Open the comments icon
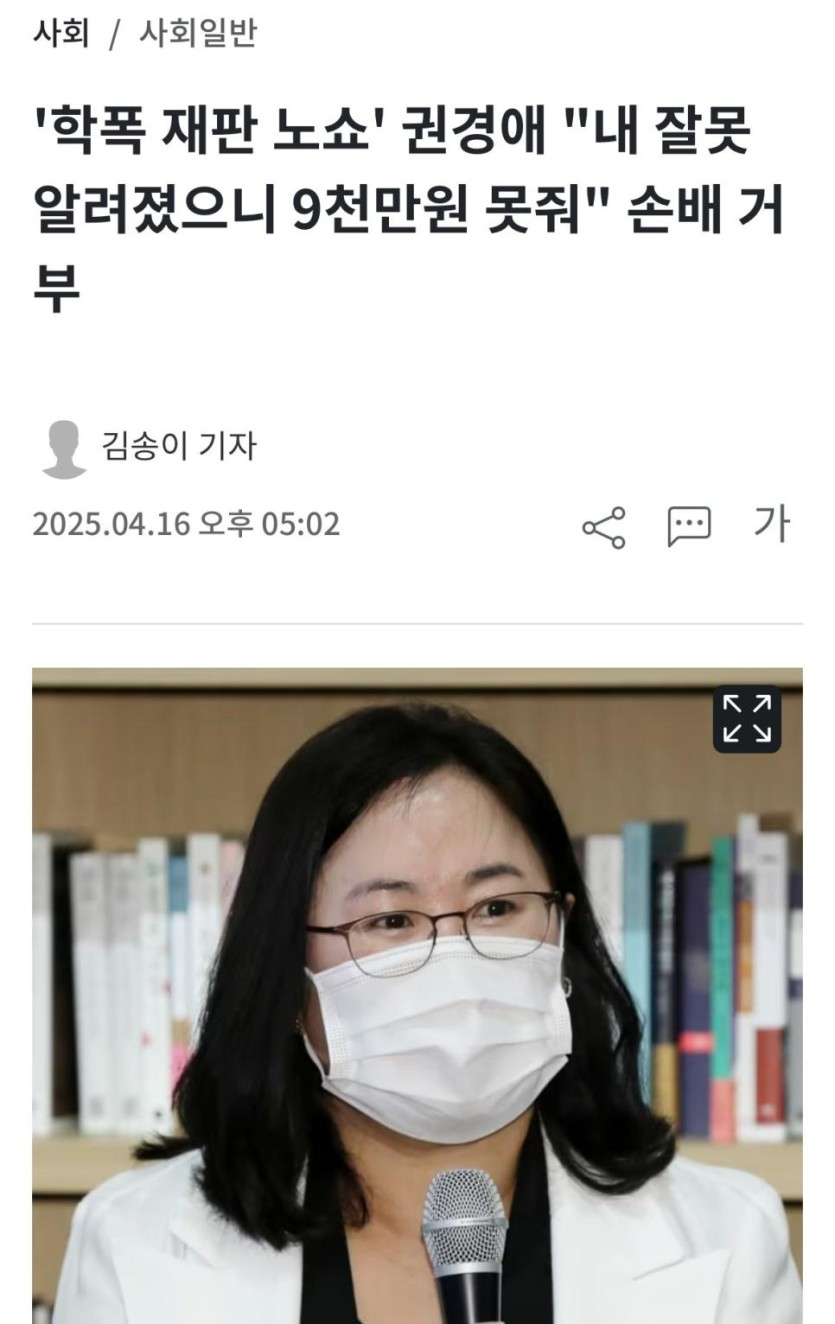Screen dimensions: 835x1324 point(688,526)
